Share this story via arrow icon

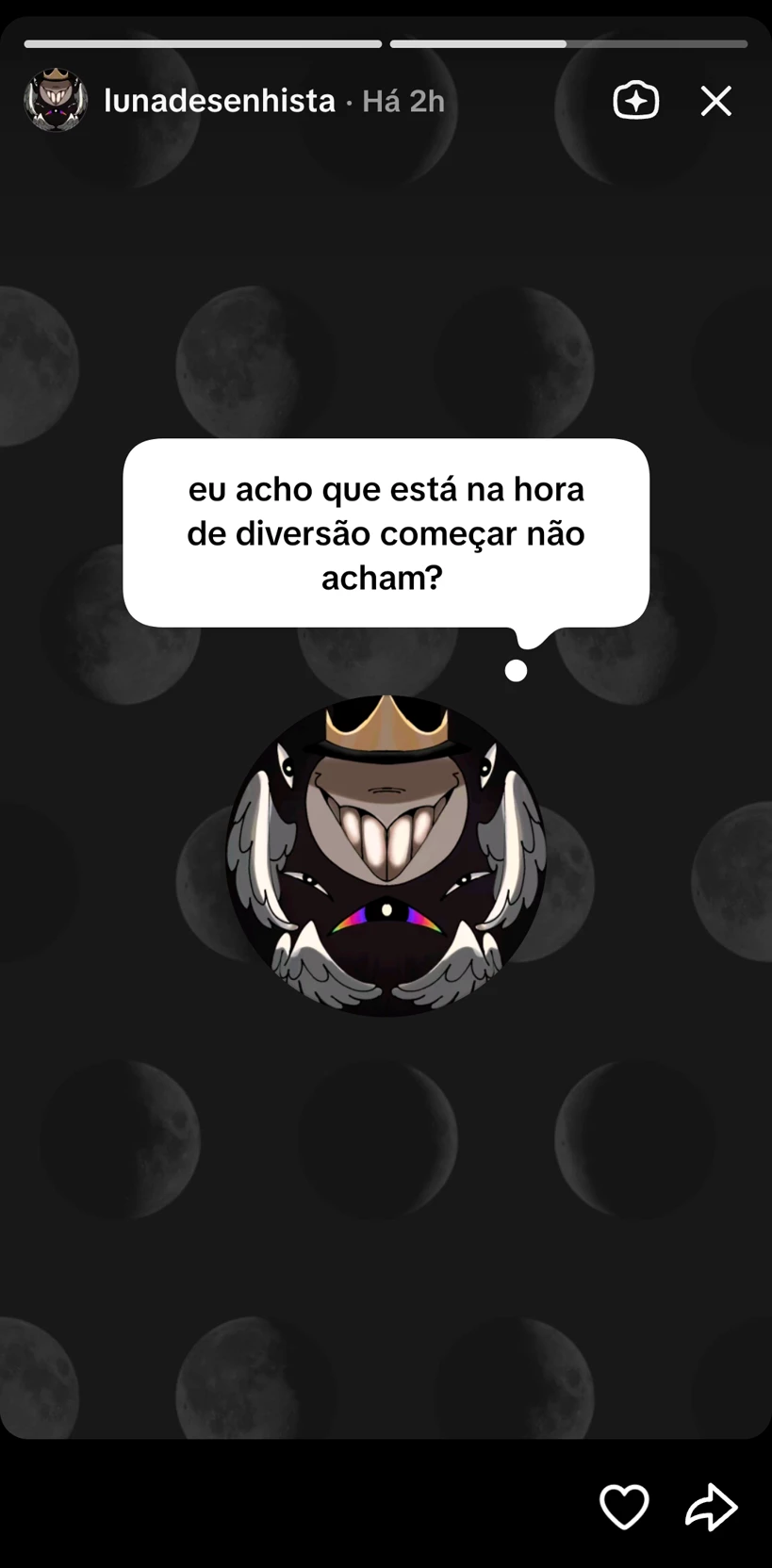coord(711,1505)
